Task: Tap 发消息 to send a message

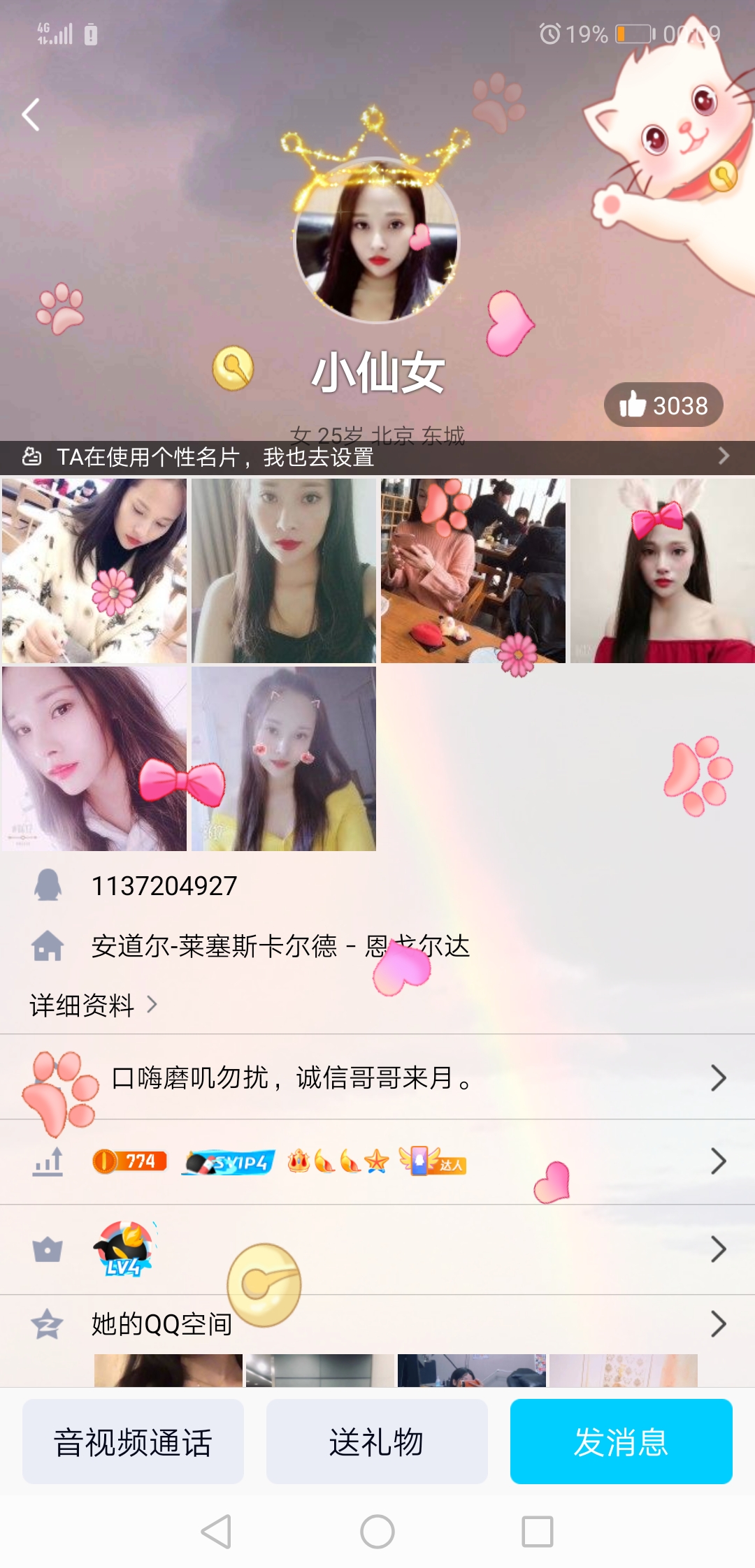Action: pyautogui.click(x=621, y=1442)
